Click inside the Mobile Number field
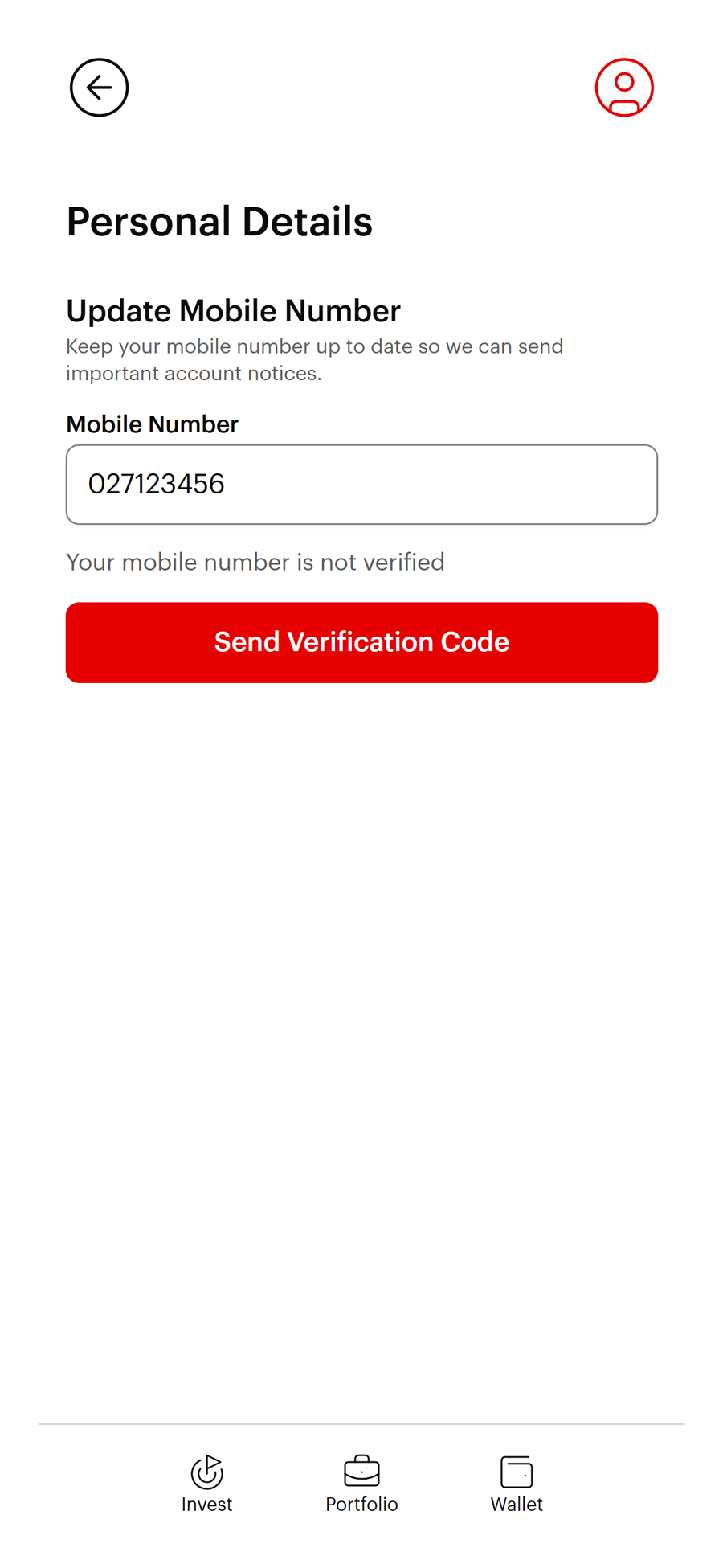Image resolution: width=723 pixels, height=1568 pixels. pyautogui.click(x=361, y=484)
